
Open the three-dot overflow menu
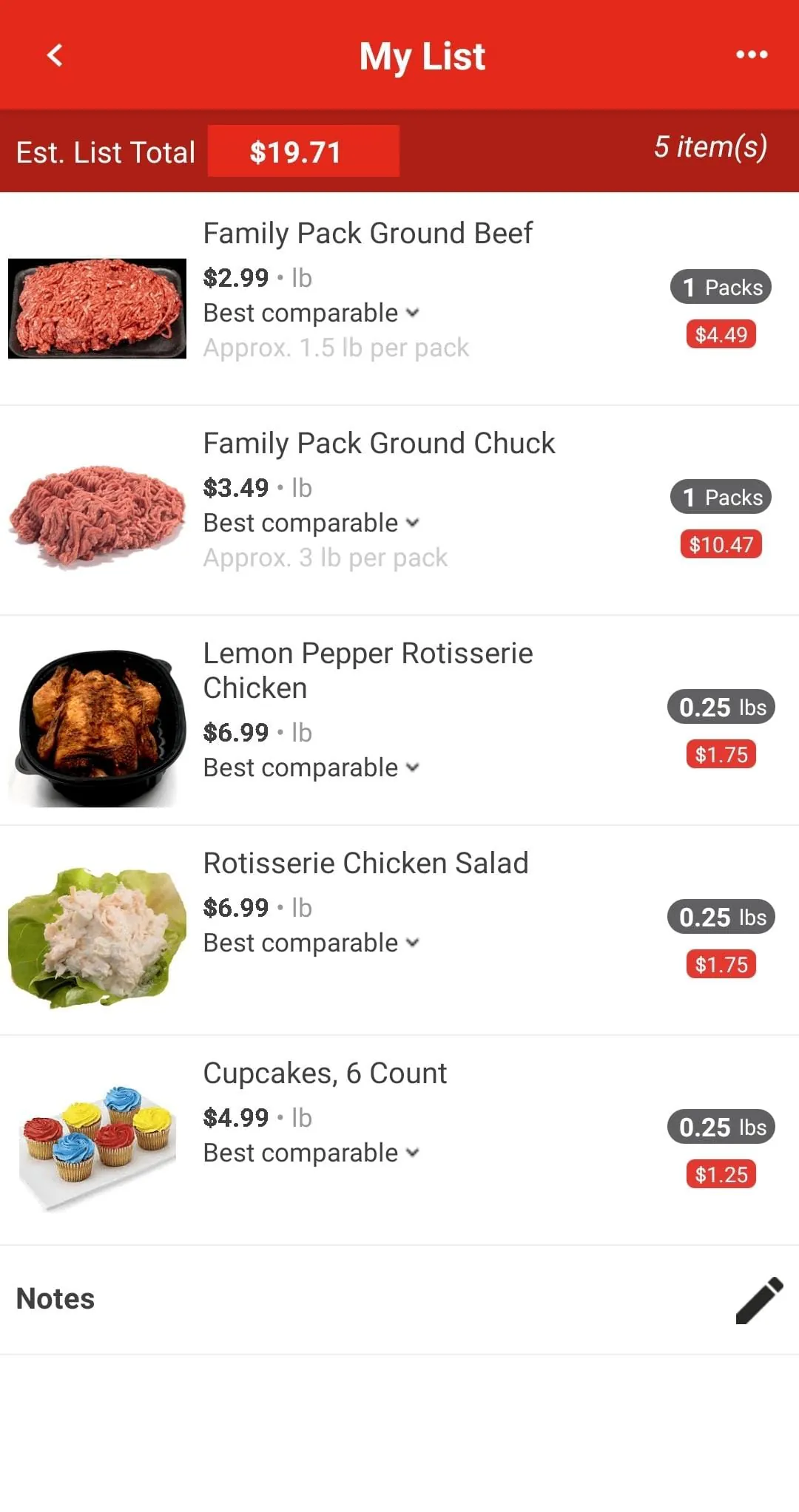(750, 55)
